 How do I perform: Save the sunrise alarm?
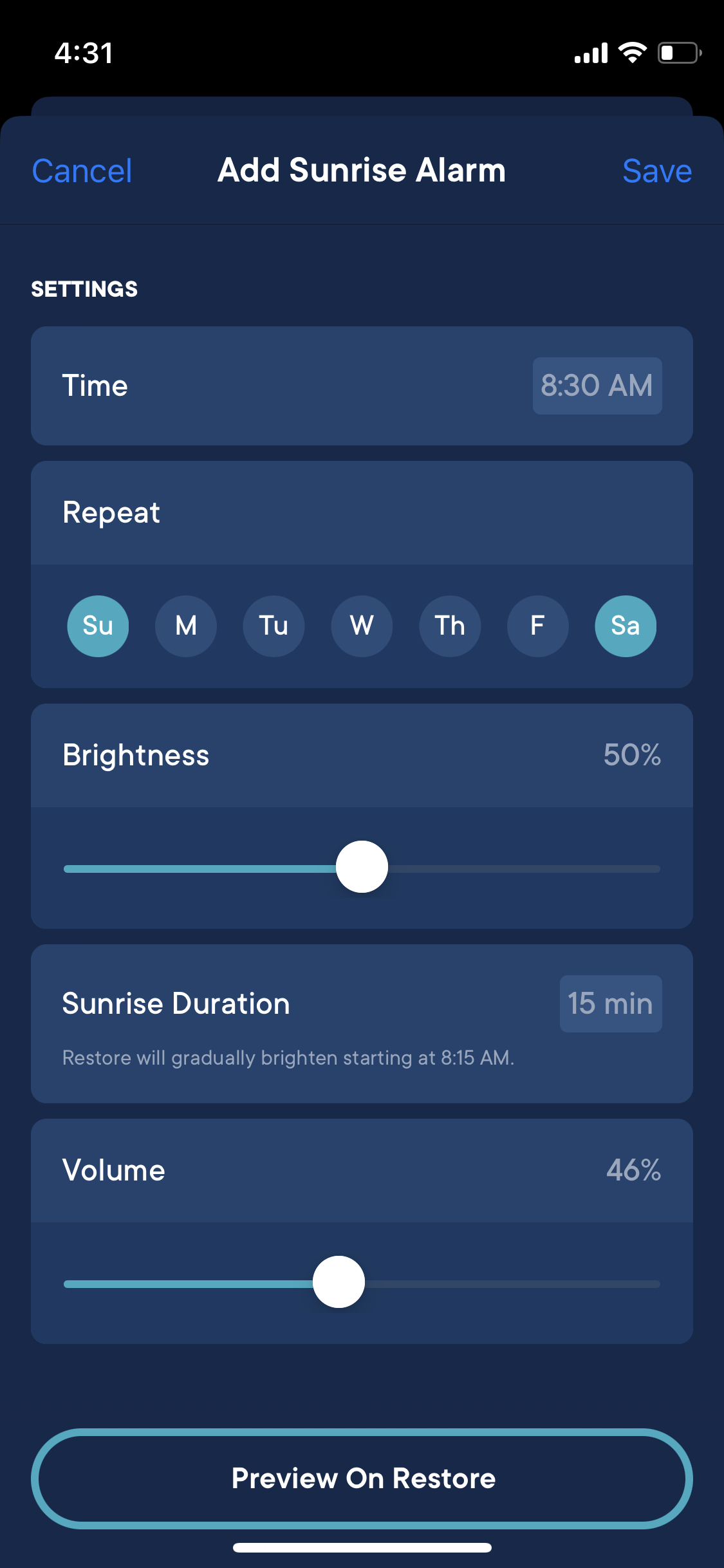click(656, 171)
